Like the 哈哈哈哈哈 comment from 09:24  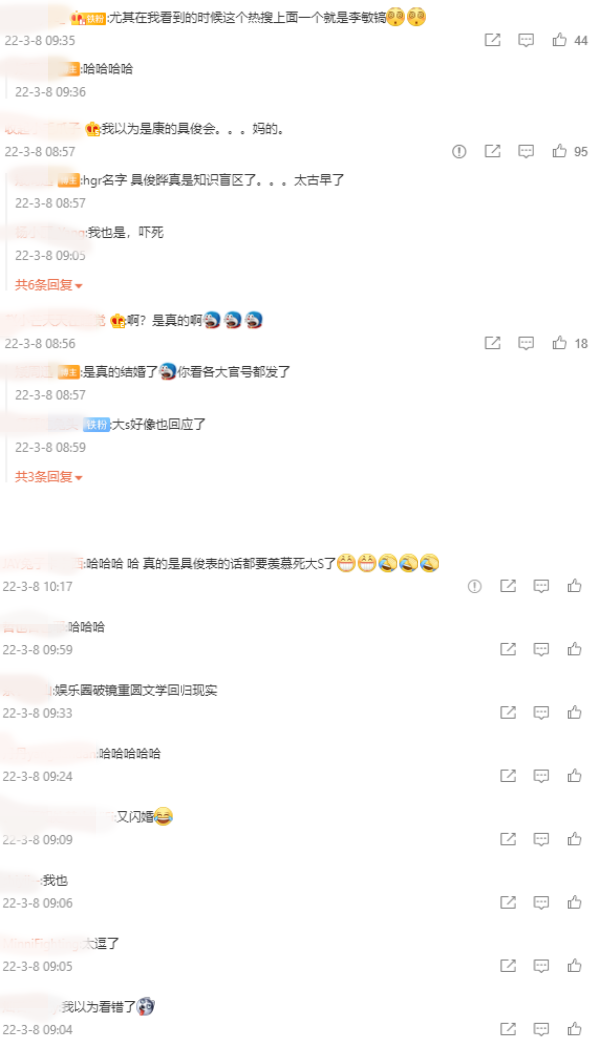(x=574, y=776)
